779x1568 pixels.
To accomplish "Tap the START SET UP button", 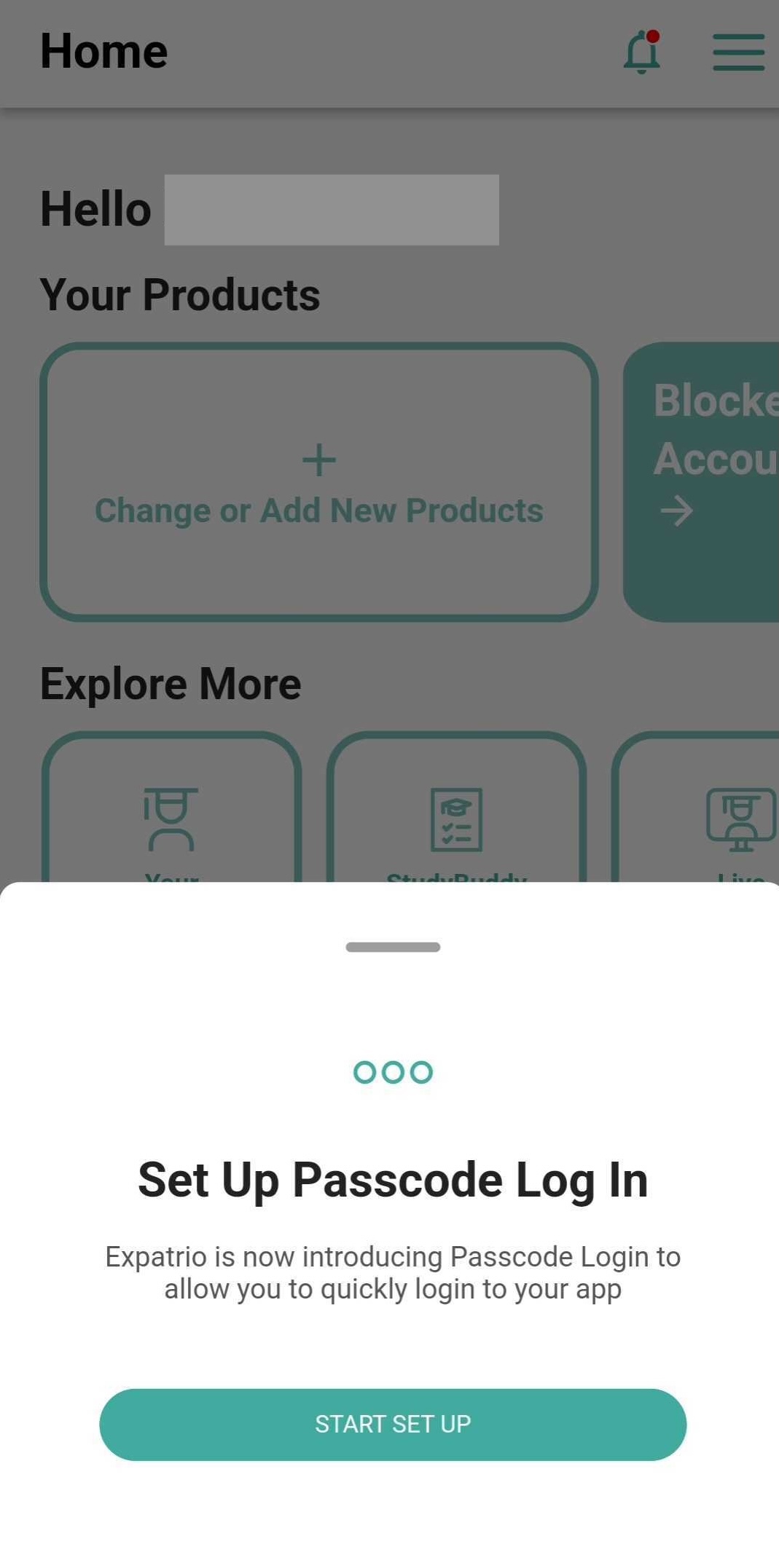I will point(392,1424).
